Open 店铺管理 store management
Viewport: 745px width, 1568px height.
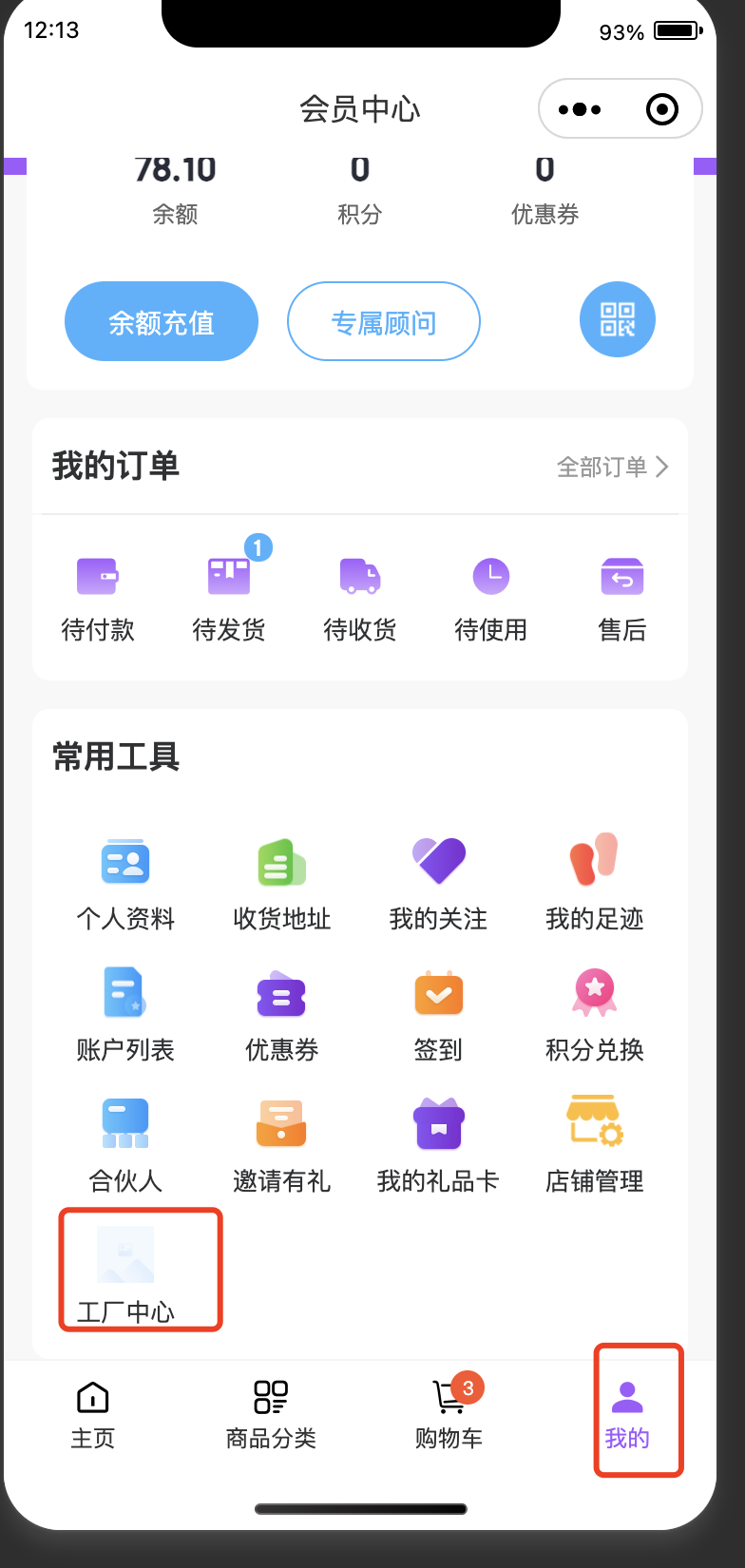click(x=595, y=1146)
